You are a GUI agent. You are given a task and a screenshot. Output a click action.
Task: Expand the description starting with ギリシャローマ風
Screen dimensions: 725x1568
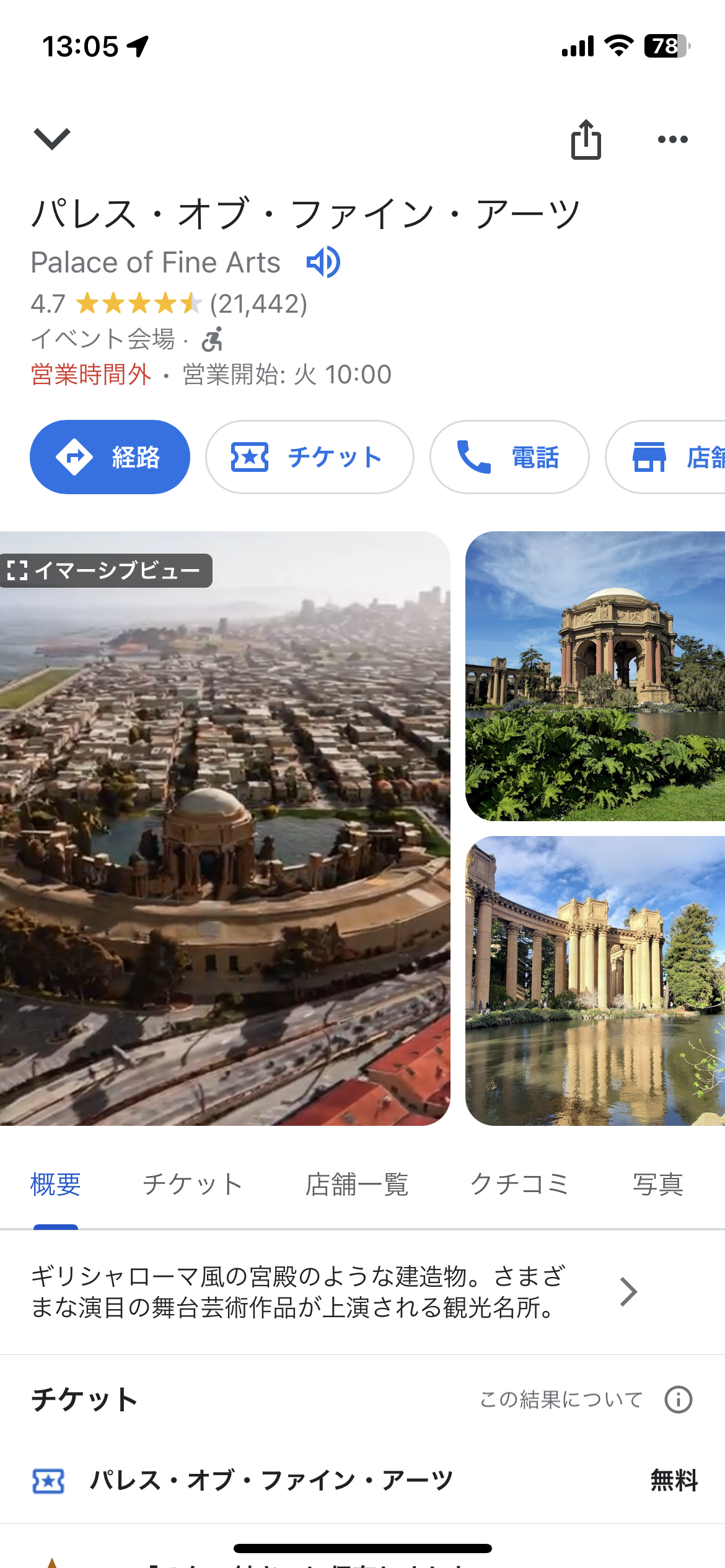click(335, 1292)
